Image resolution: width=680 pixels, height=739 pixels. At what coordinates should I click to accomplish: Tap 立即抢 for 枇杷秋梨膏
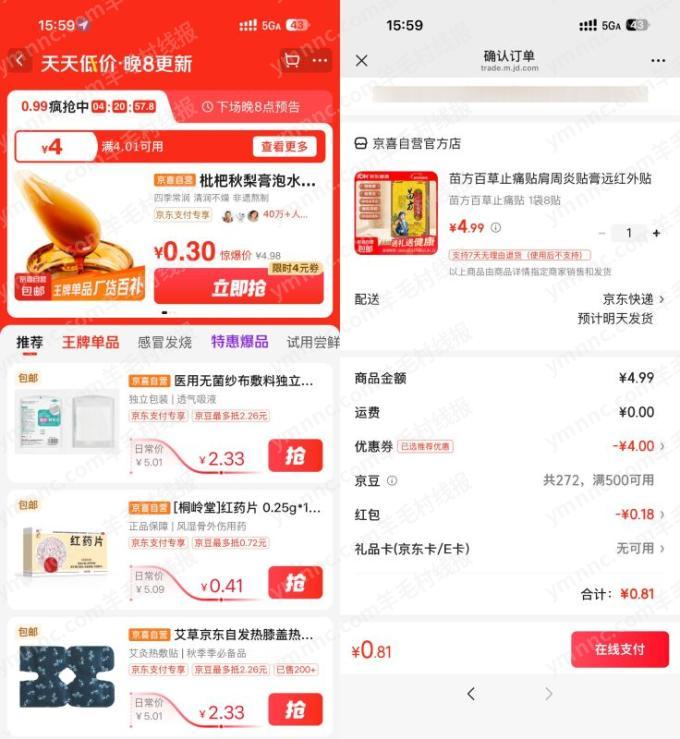(238, 287)
